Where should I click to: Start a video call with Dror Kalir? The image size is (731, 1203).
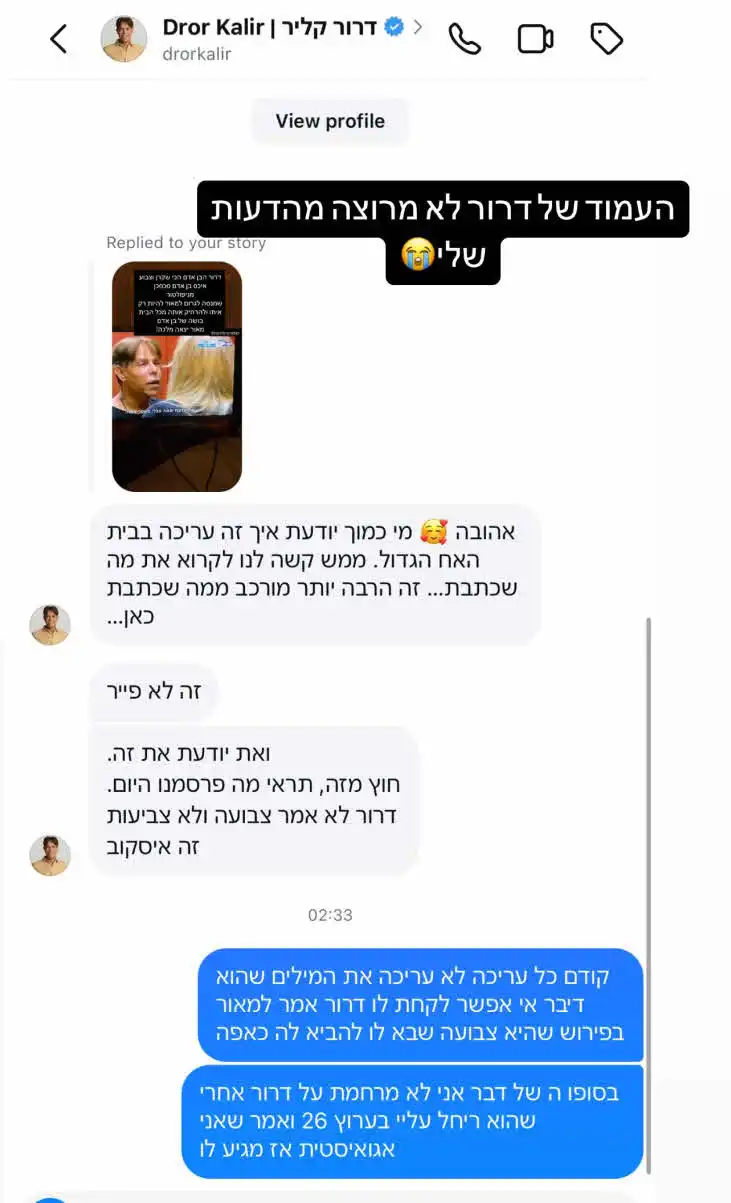535,39
